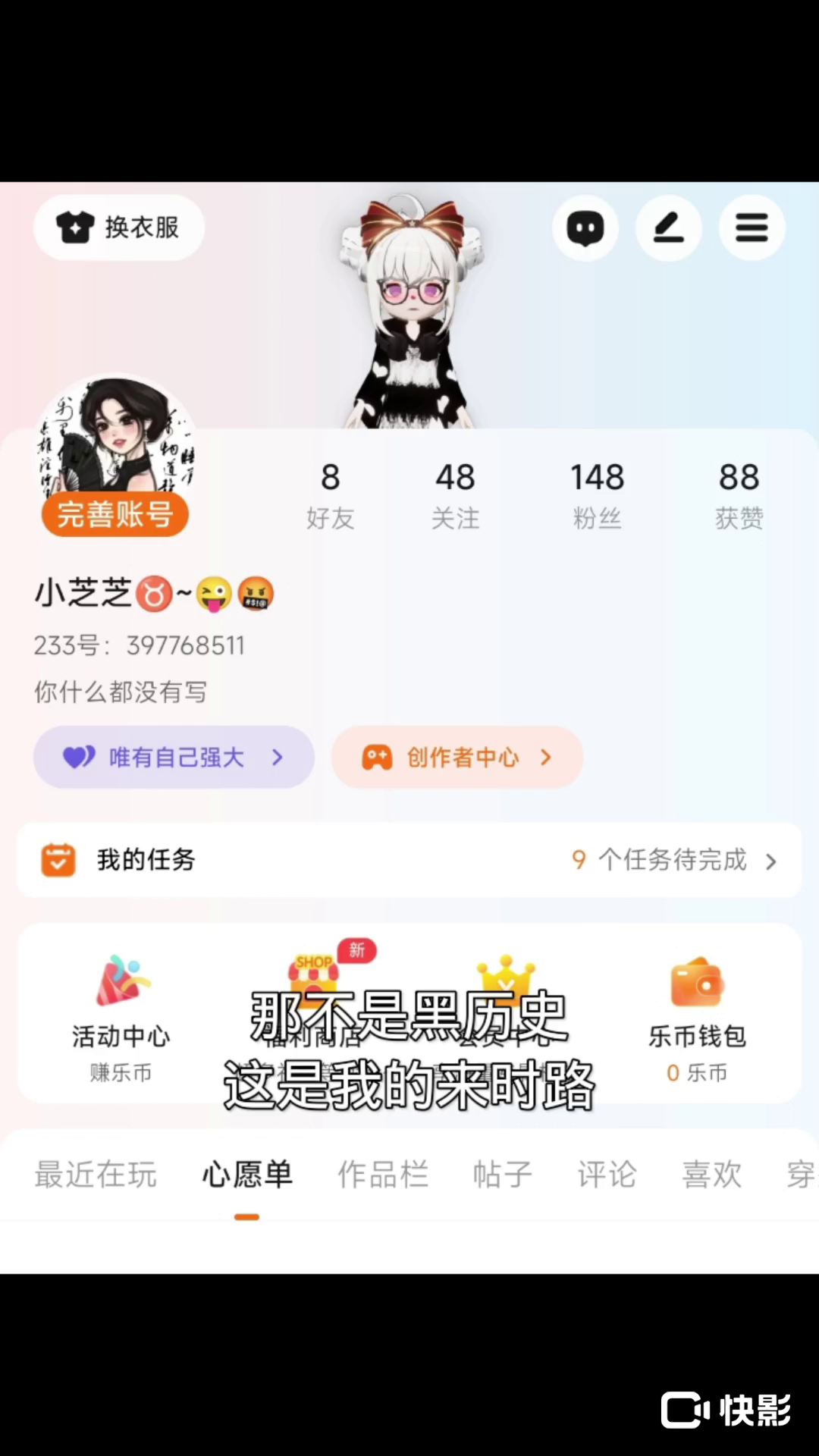The width and height of the screenshot is (819, 1456).
Task: Switch to the 喜欢 tab
Action: [x=711, y=1175]
